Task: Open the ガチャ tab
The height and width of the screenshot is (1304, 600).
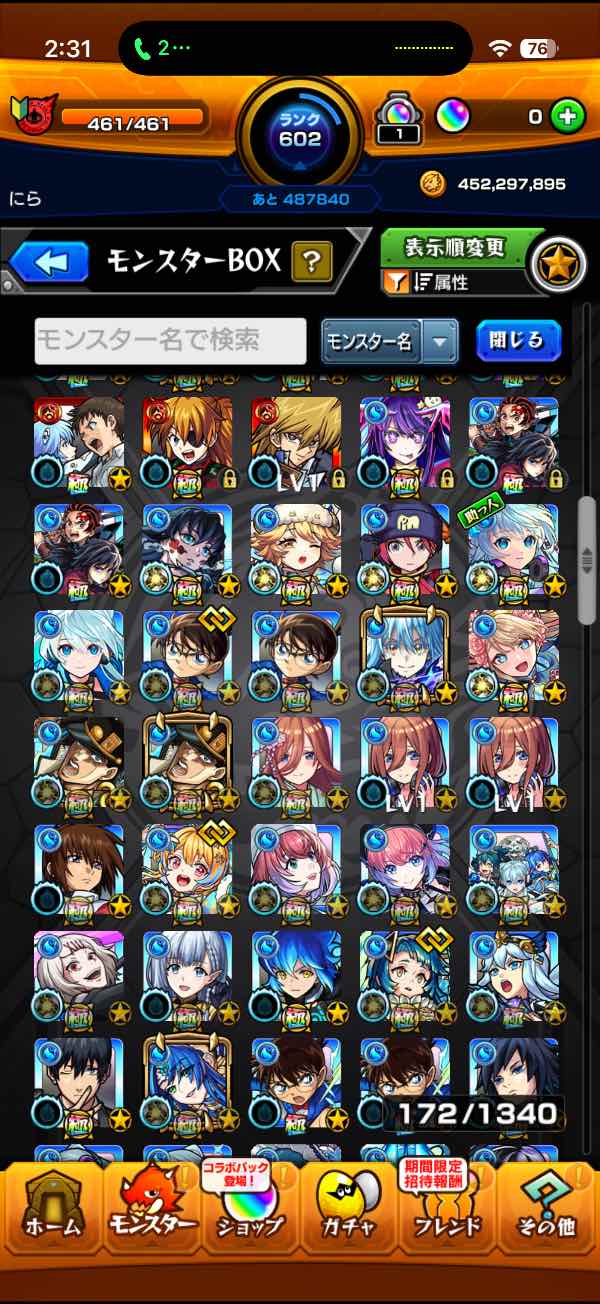Action: coord(350,1213)
